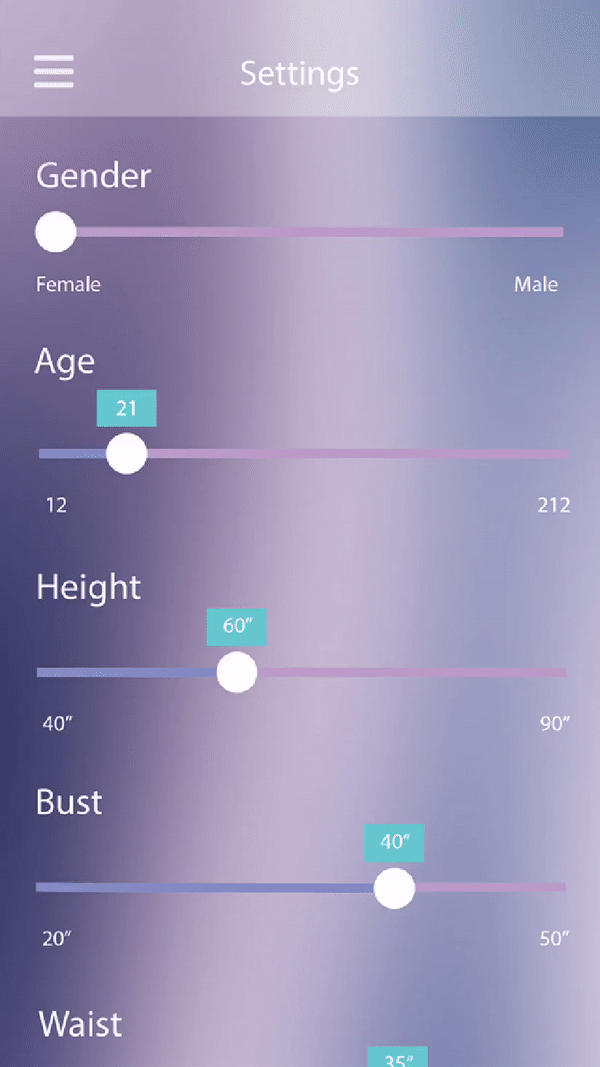Tap the Gender slider handle
600x1067 pixels.
click(x=56, y=232)
